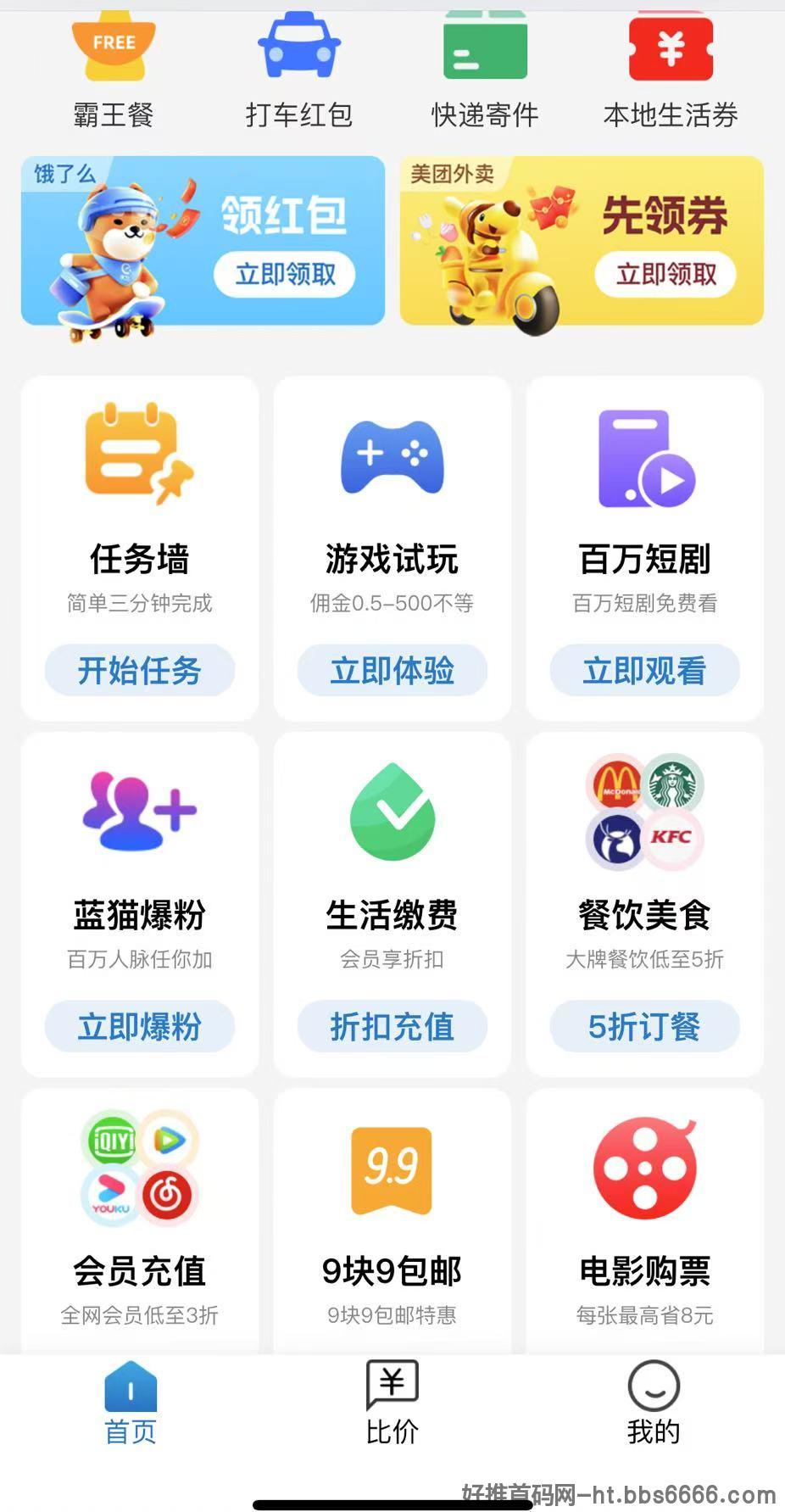The height and width of the screenshot is (1512, 785).
Task: Tap 开始任务 under 任务墙
Action: (x=140, y=670)
